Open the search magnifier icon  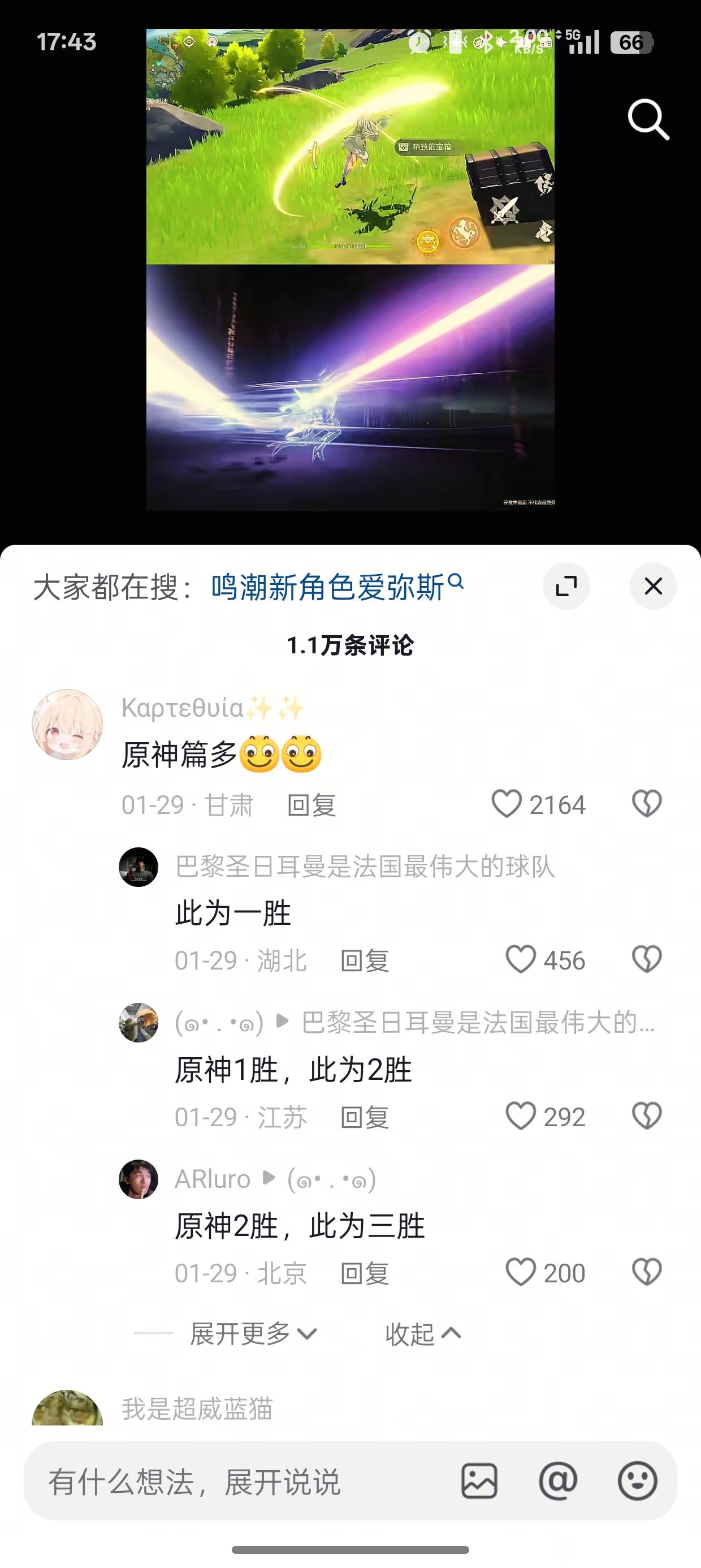click(648, 120)
